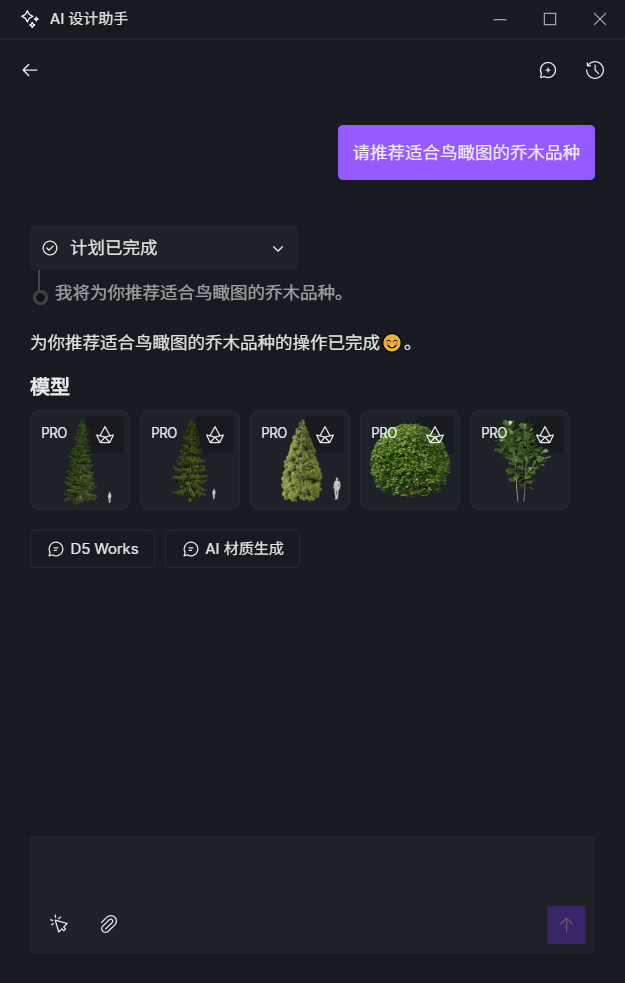Viewport: 625px width, 983px height.
Task: Go back with the arrow icon
Action: pos(30,70)
